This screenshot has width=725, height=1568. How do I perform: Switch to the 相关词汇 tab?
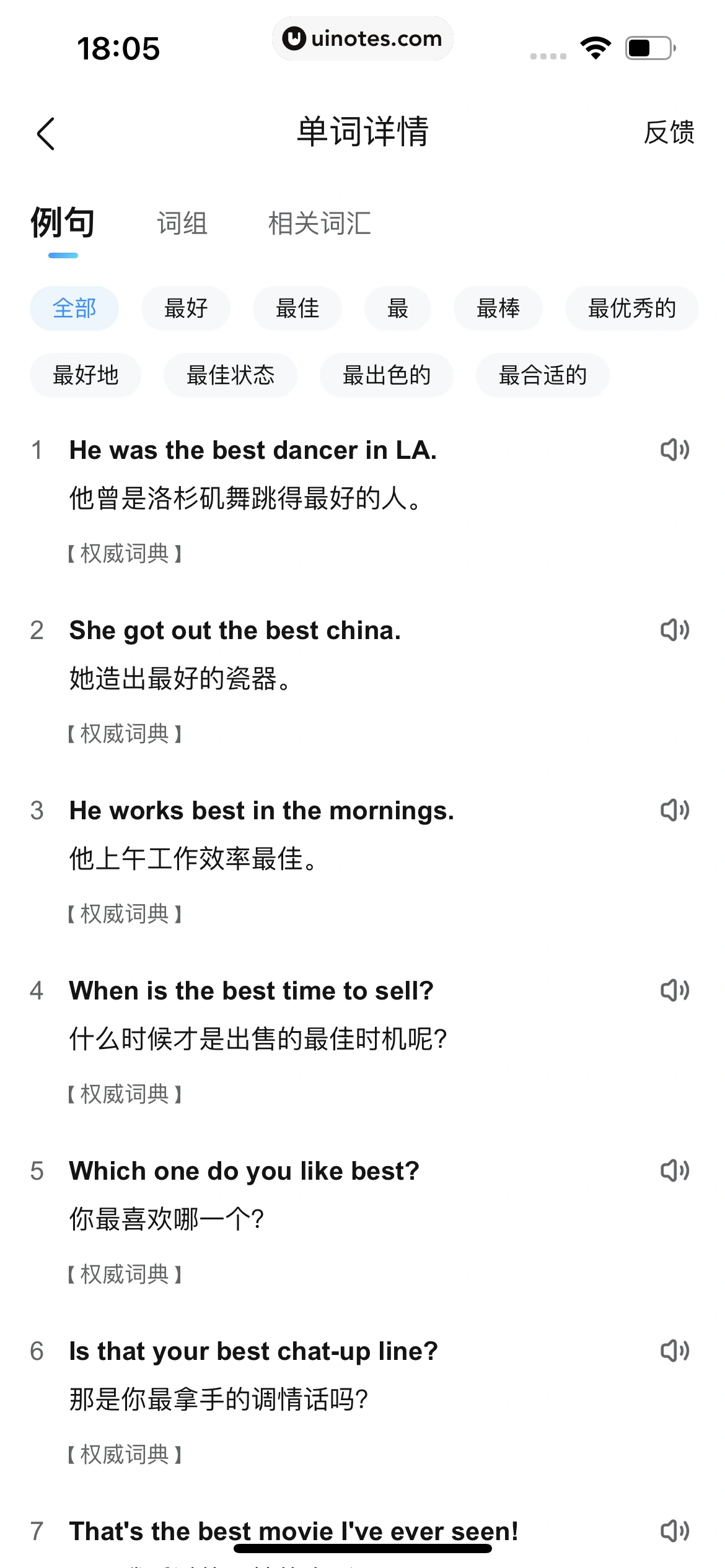click(x=319, y=224)
